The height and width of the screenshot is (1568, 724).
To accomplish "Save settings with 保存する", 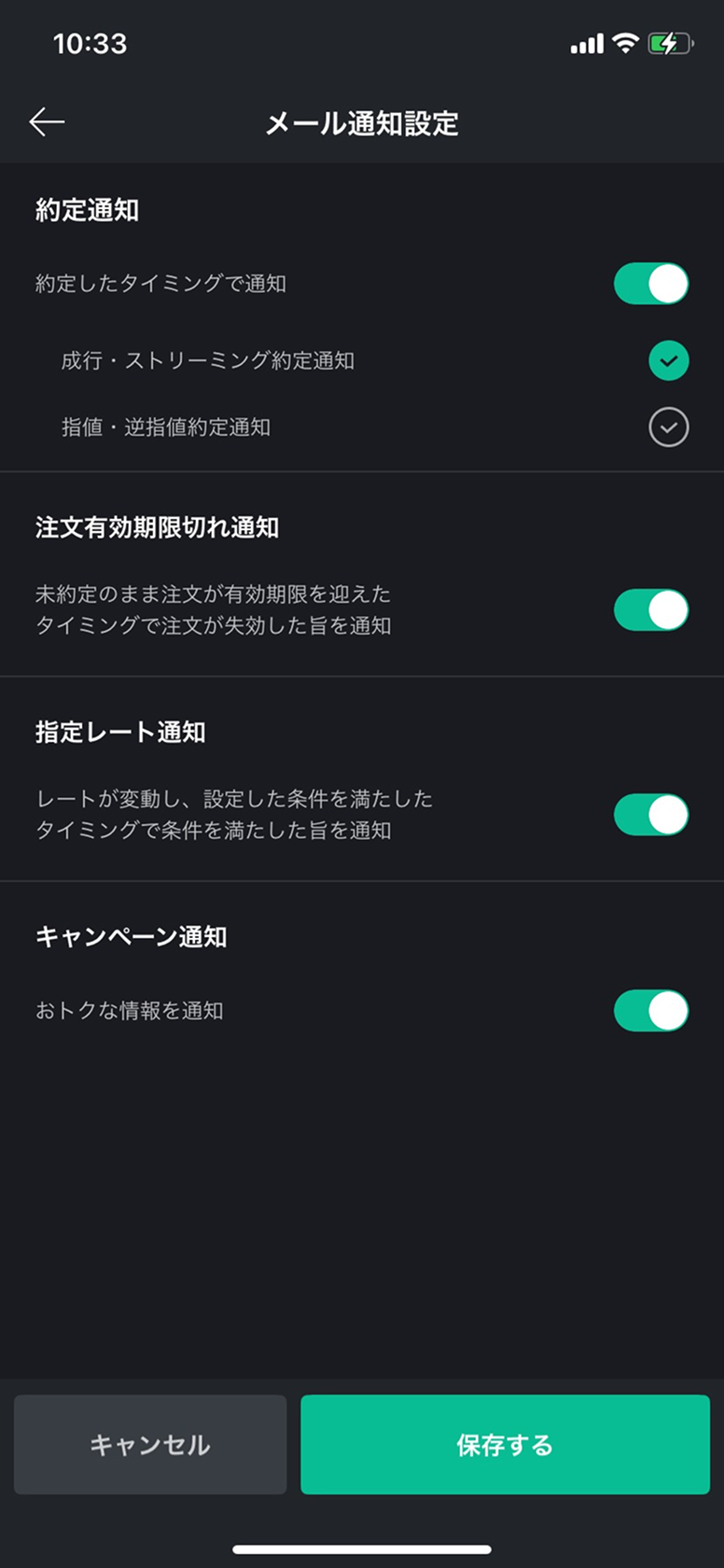I will (505, 1445).
